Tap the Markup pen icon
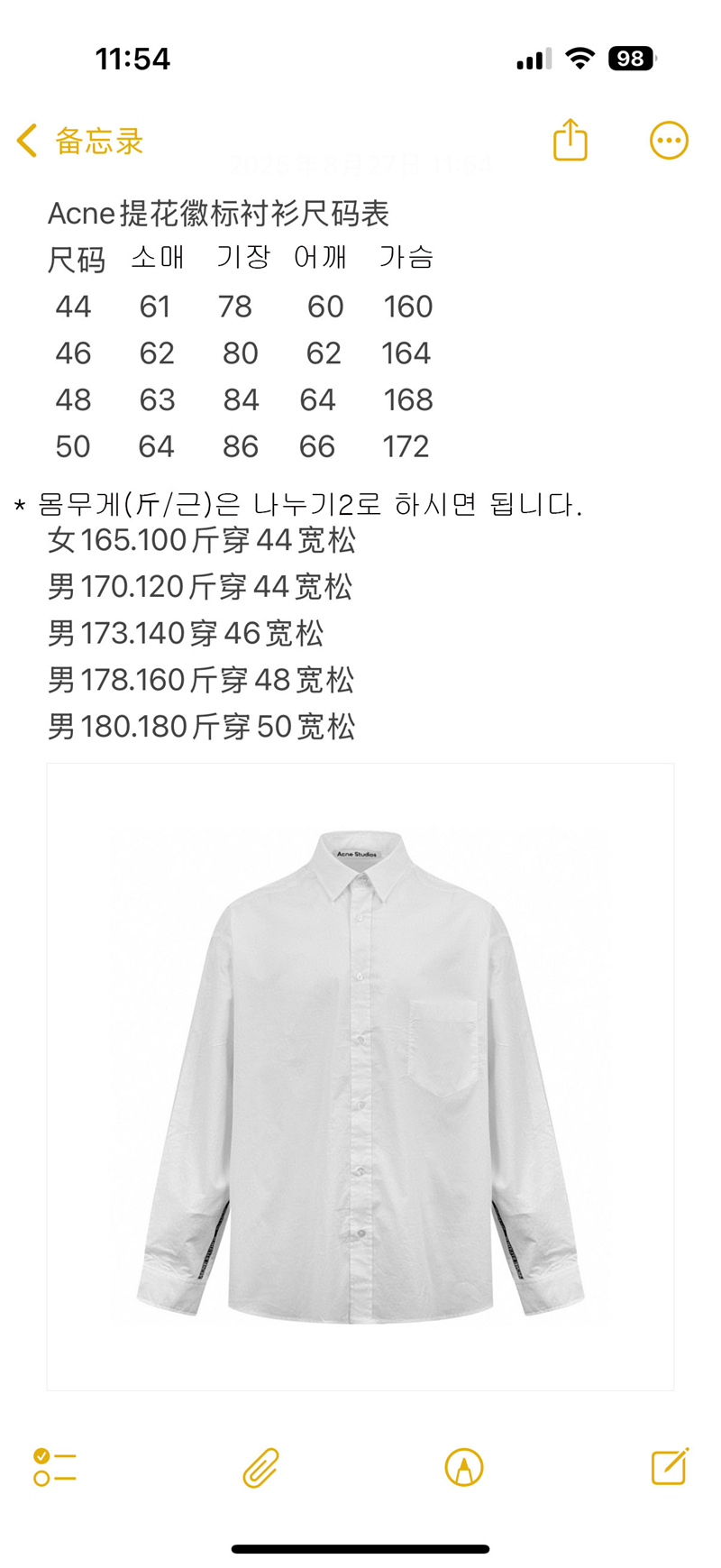Viewport: 721px width, 1568px height. 462,1467
